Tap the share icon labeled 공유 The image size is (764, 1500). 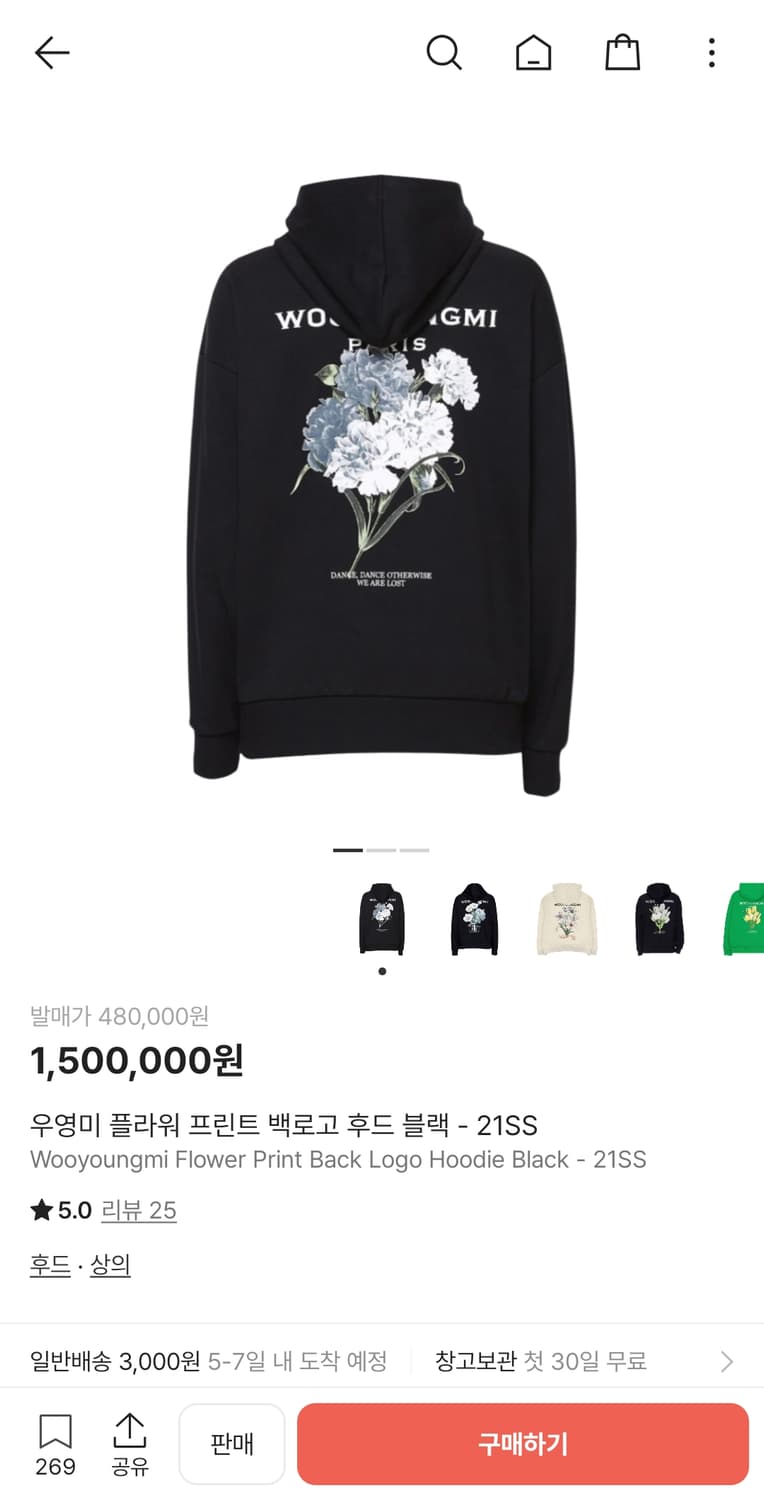(x=131, y=1443)
